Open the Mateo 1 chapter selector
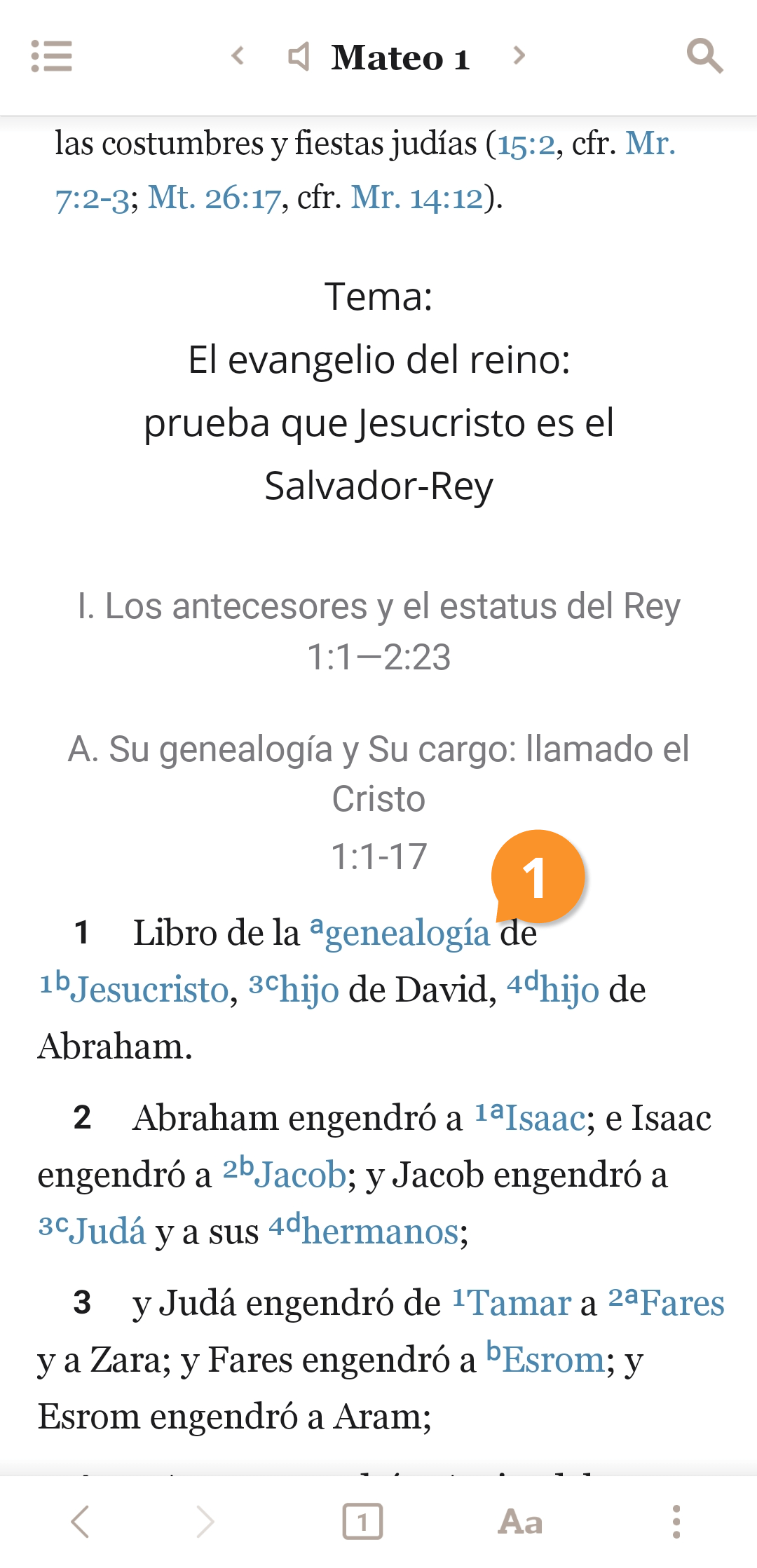The width and height of the screenshot is (757, 1568). point(400,57)
